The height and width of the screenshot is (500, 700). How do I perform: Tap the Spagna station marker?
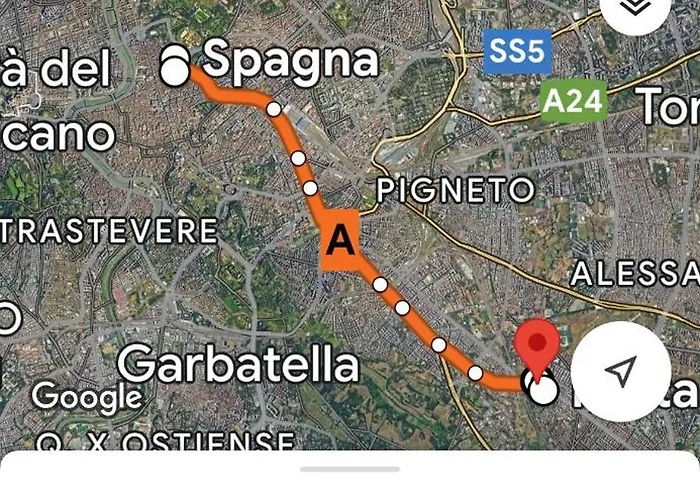176,67
